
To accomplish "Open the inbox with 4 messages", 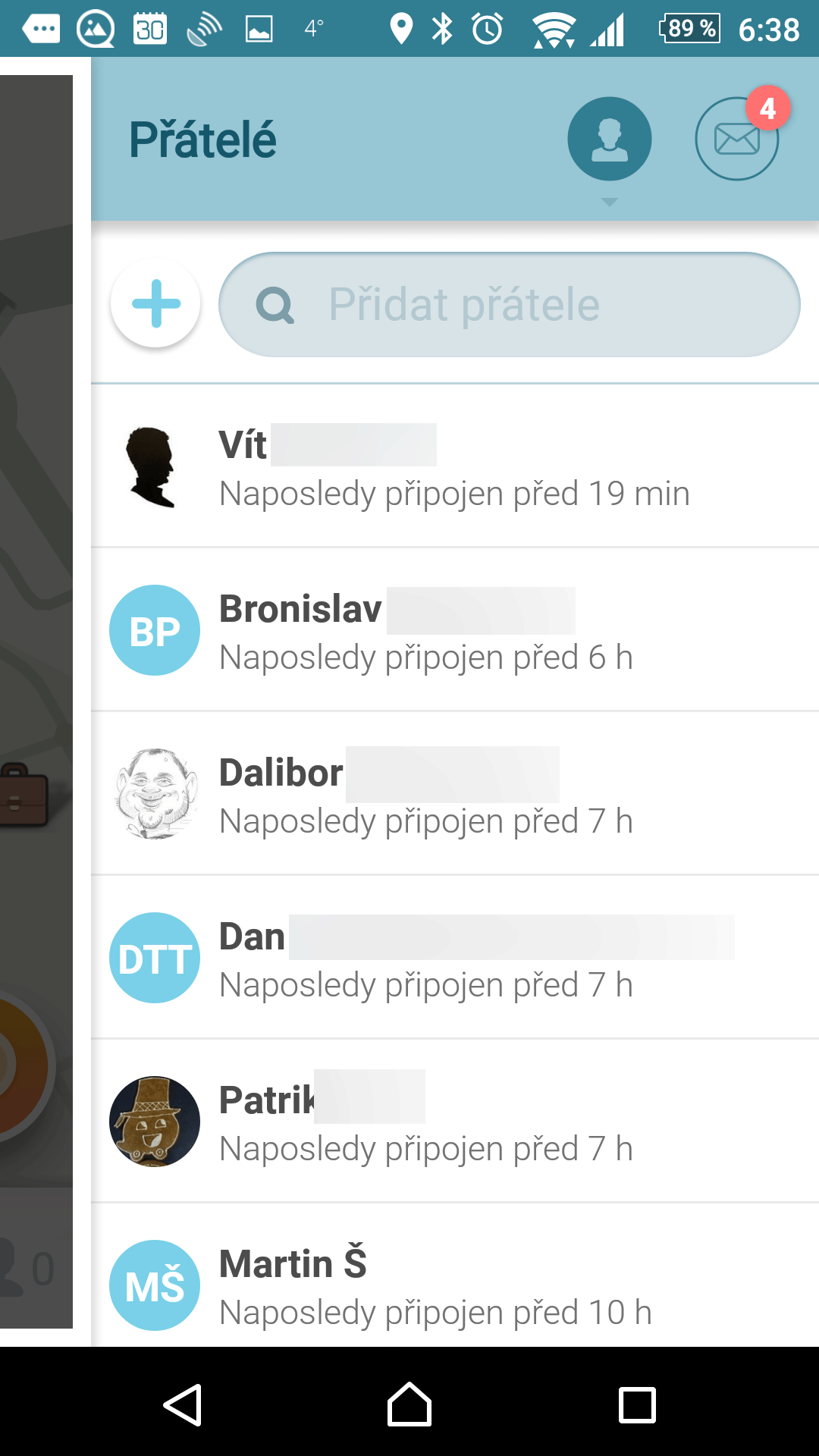I will pyautogui.click(x=737, y=139).
